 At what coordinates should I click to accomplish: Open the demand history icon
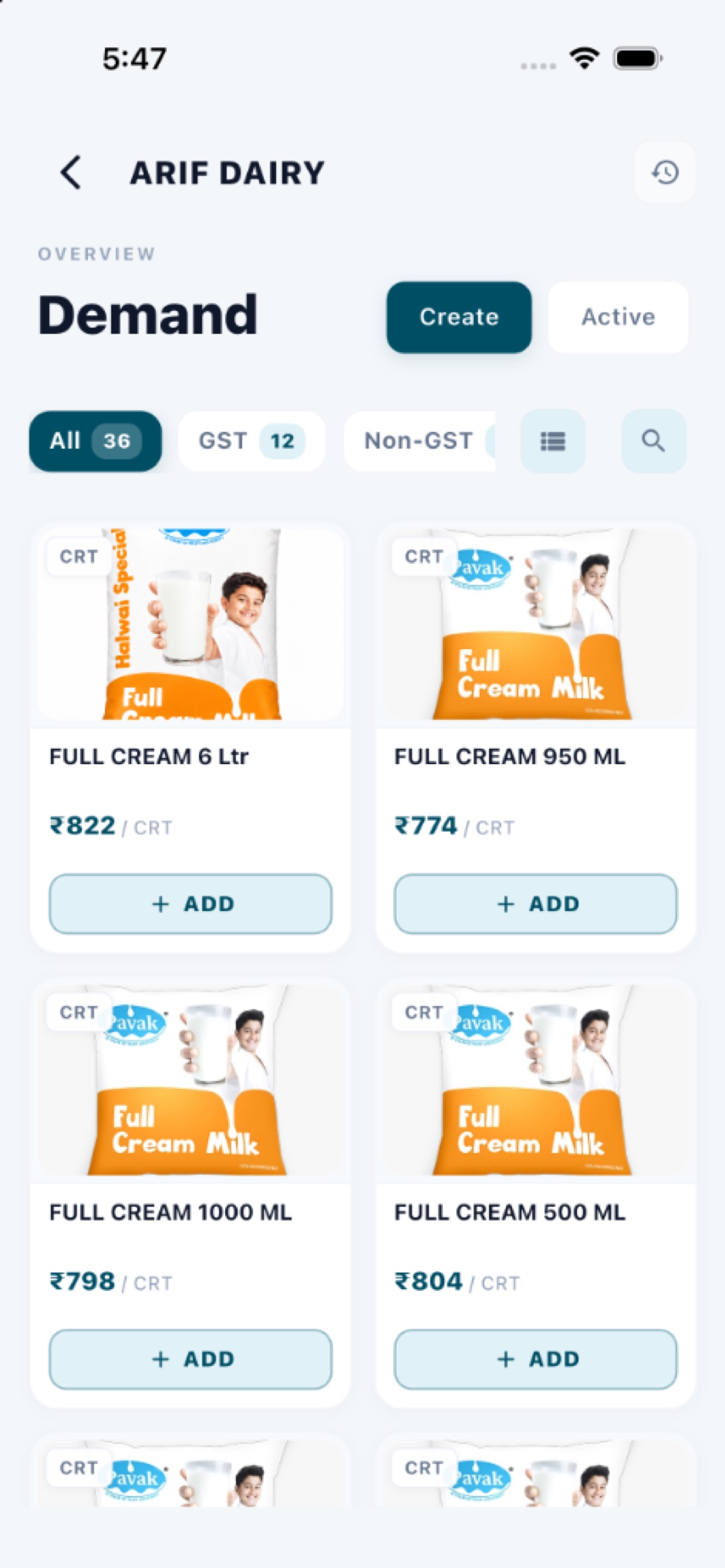click(665, 172)
